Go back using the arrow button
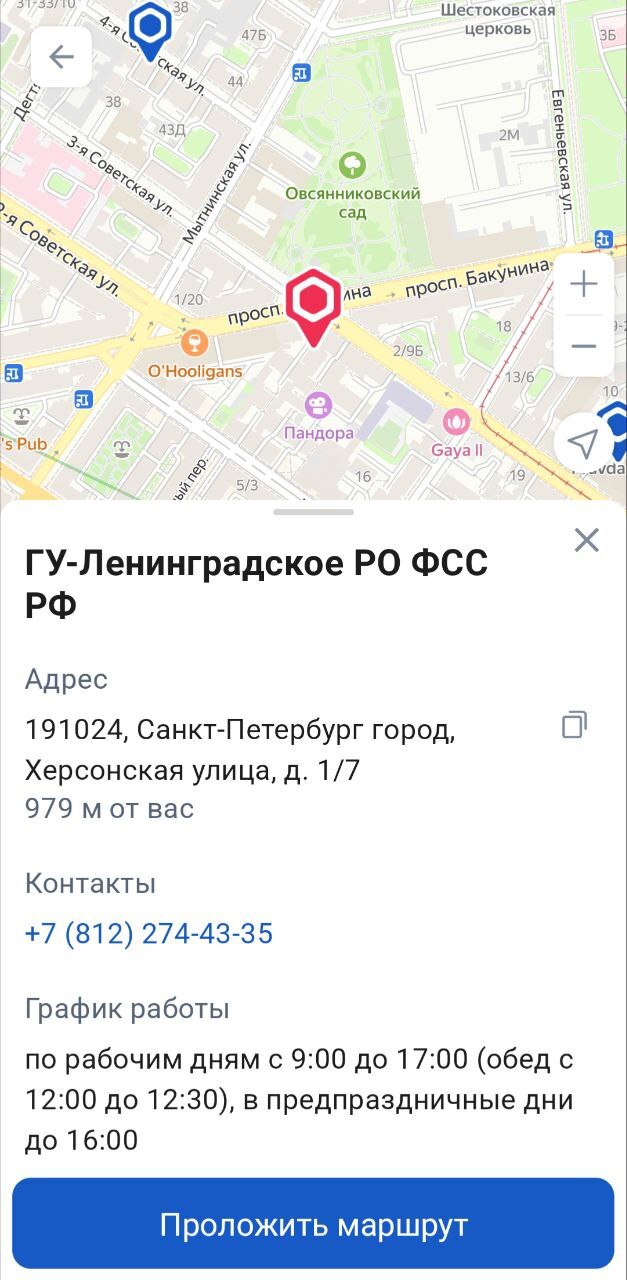Viewport: 627px width, 1280px height. pyautogui.click(x=61, y=57)
